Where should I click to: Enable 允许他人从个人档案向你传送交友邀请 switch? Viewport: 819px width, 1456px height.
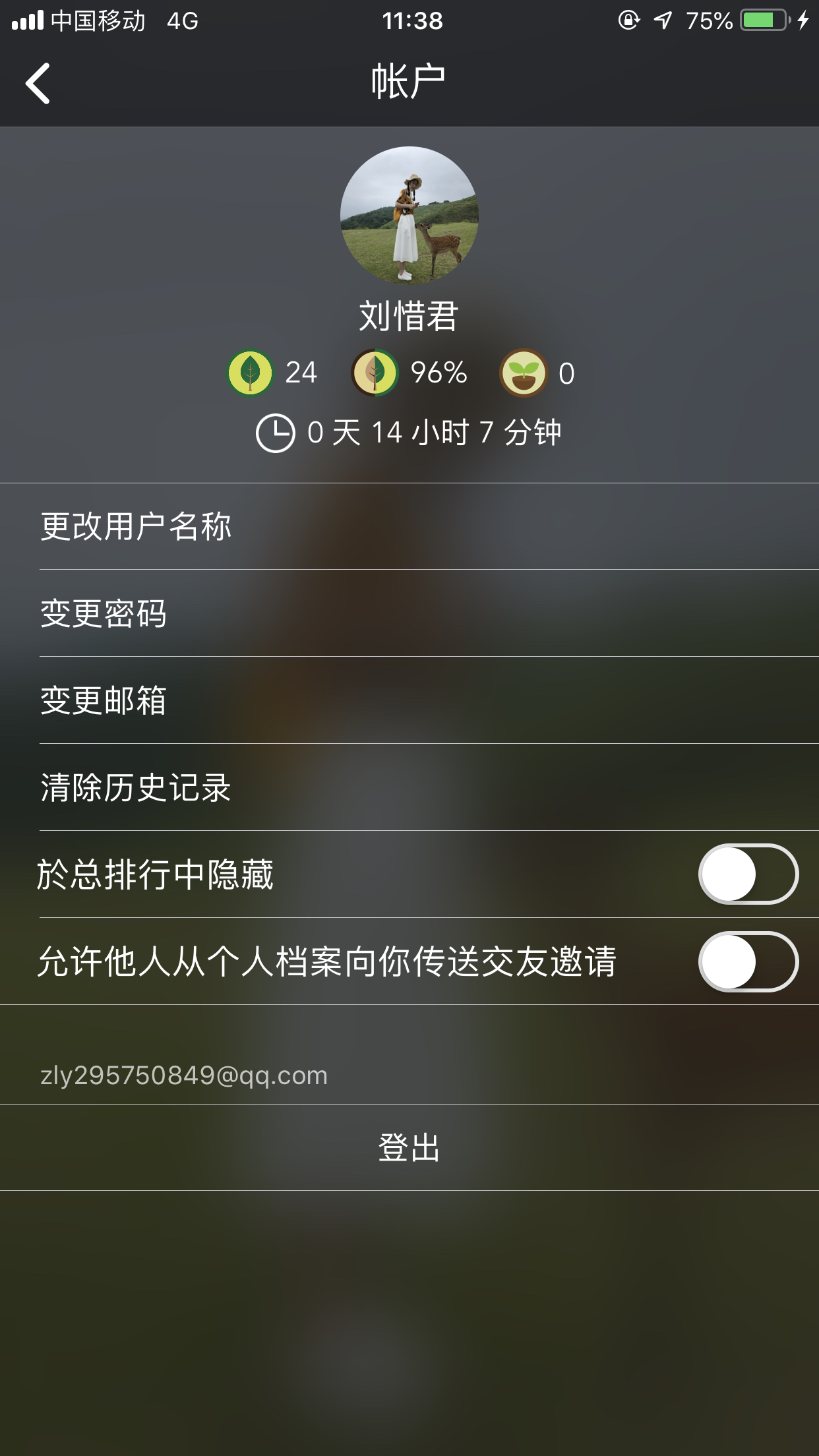748,961
